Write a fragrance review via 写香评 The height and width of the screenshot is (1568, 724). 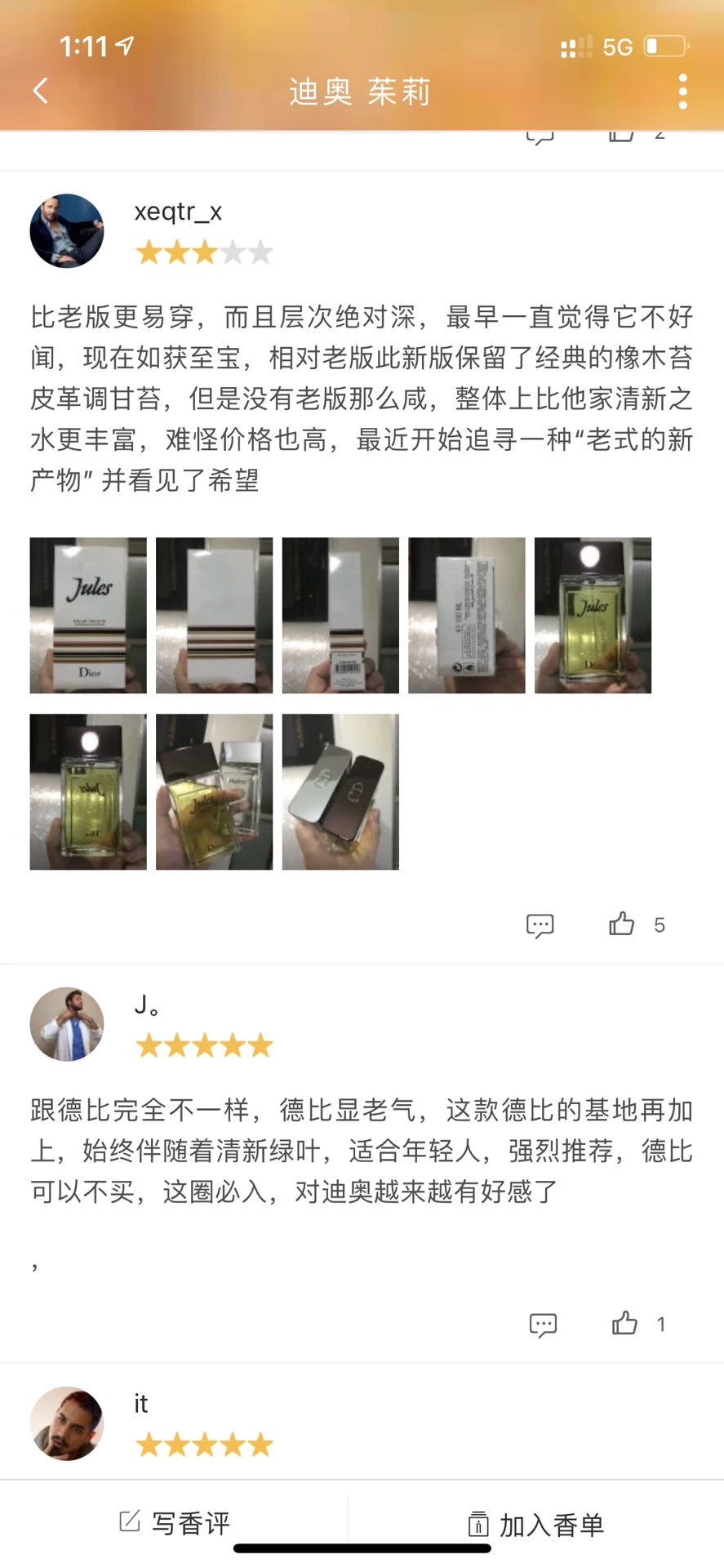click(x=175, y=1523)
